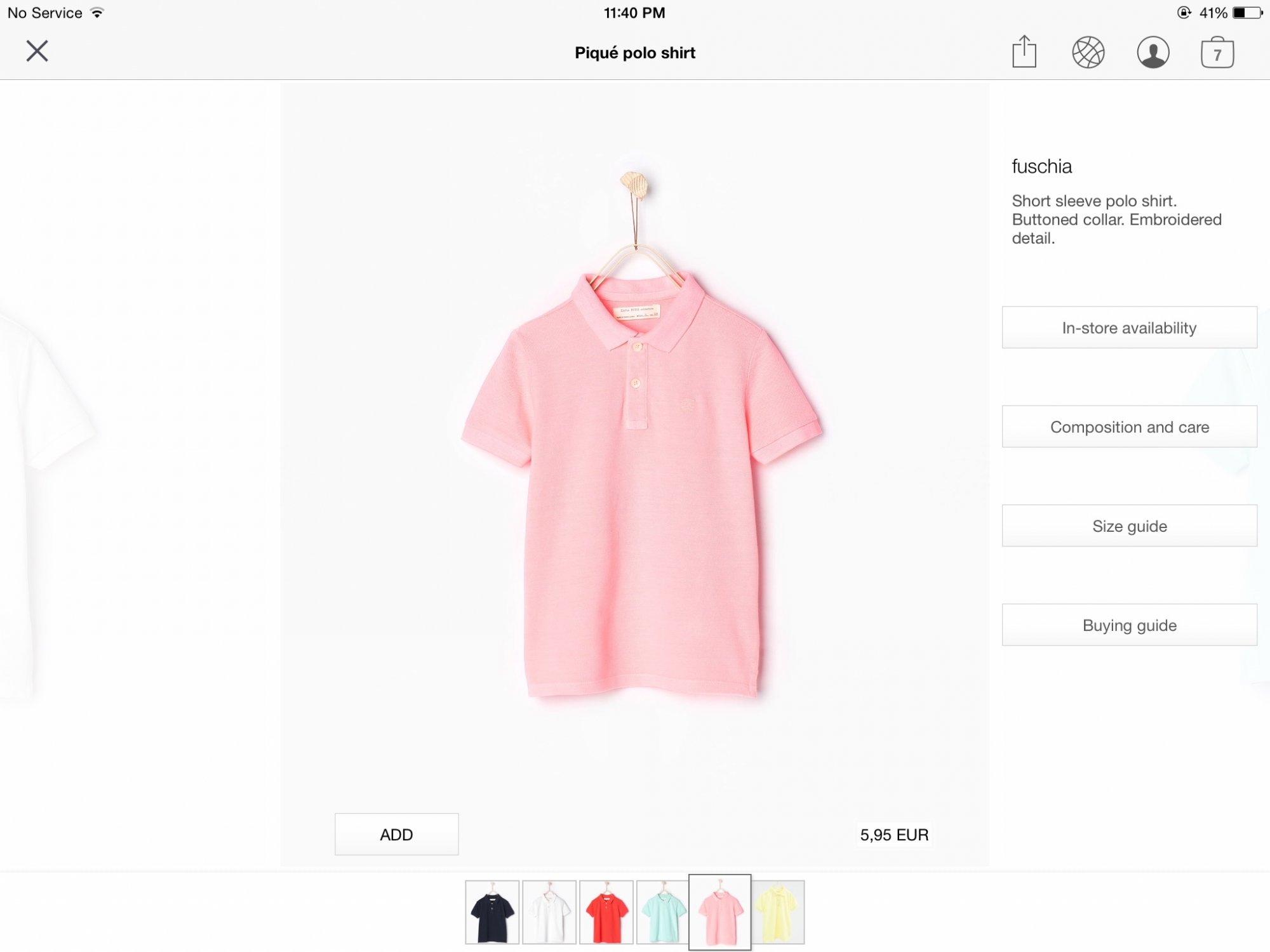Check In-store availability
Screen dimensions: 1270x952
[x=1129, y=327]
